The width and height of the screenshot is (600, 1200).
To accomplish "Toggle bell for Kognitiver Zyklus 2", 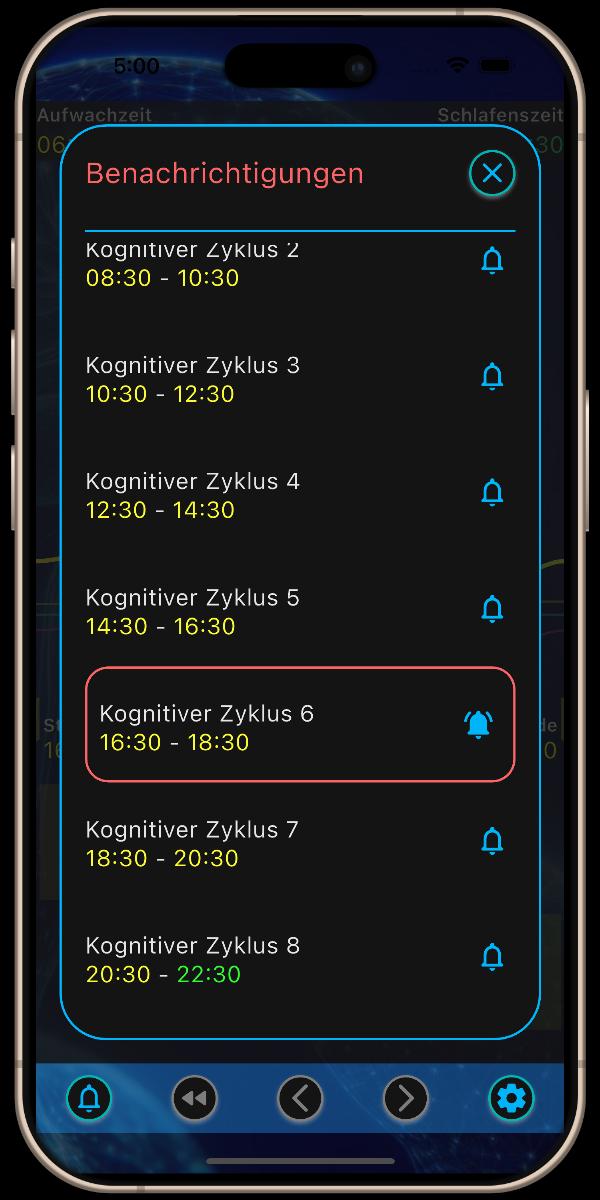I will [492, 261].
